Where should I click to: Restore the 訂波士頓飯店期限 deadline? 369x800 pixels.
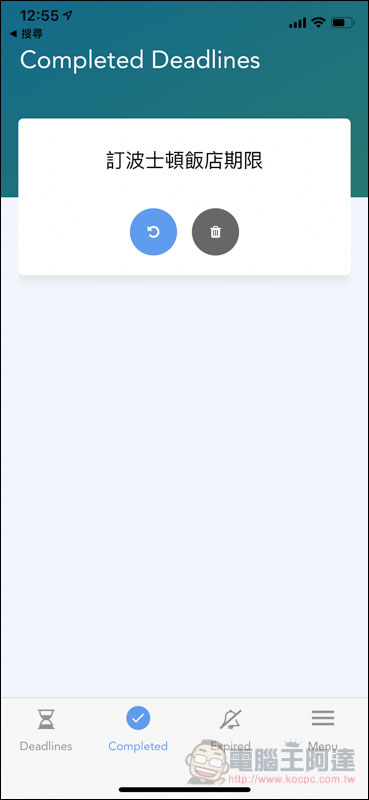coord(153,232)
